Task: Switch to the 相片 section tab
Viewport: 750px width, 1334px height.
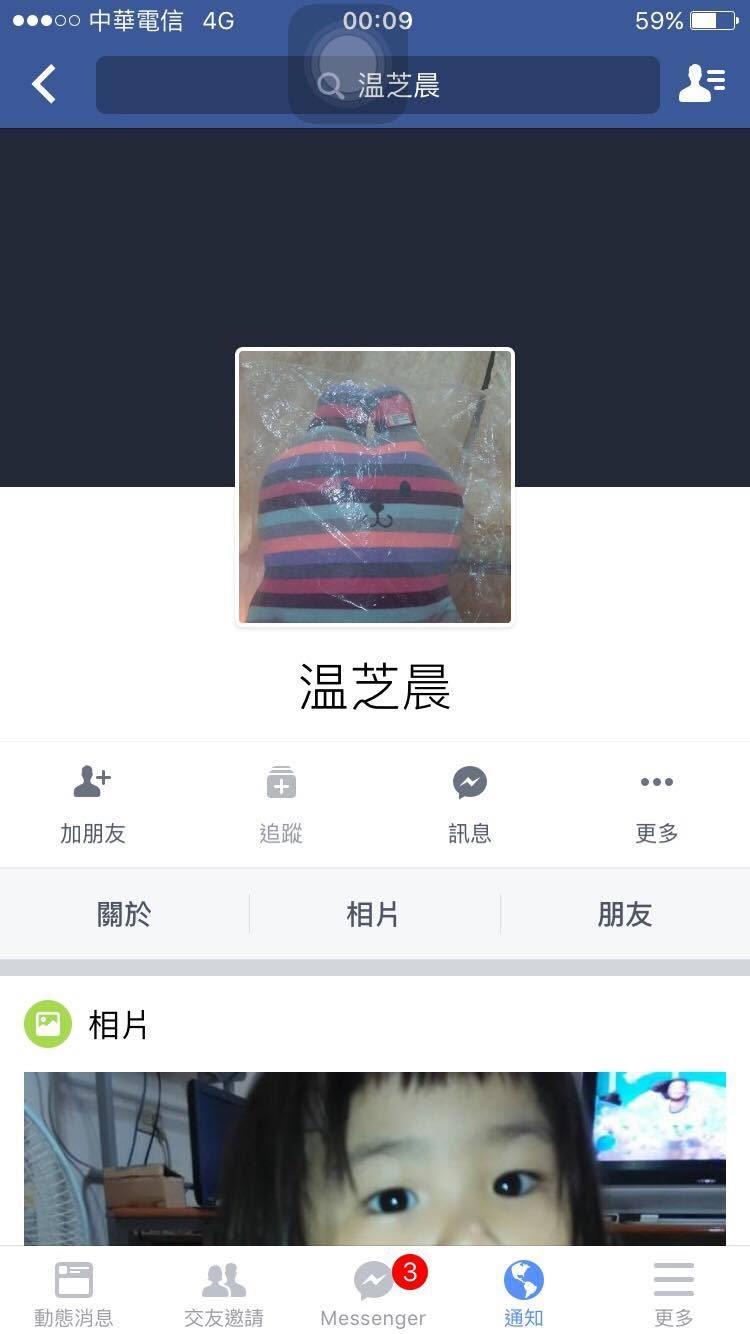Action: [x=373, y=914]
